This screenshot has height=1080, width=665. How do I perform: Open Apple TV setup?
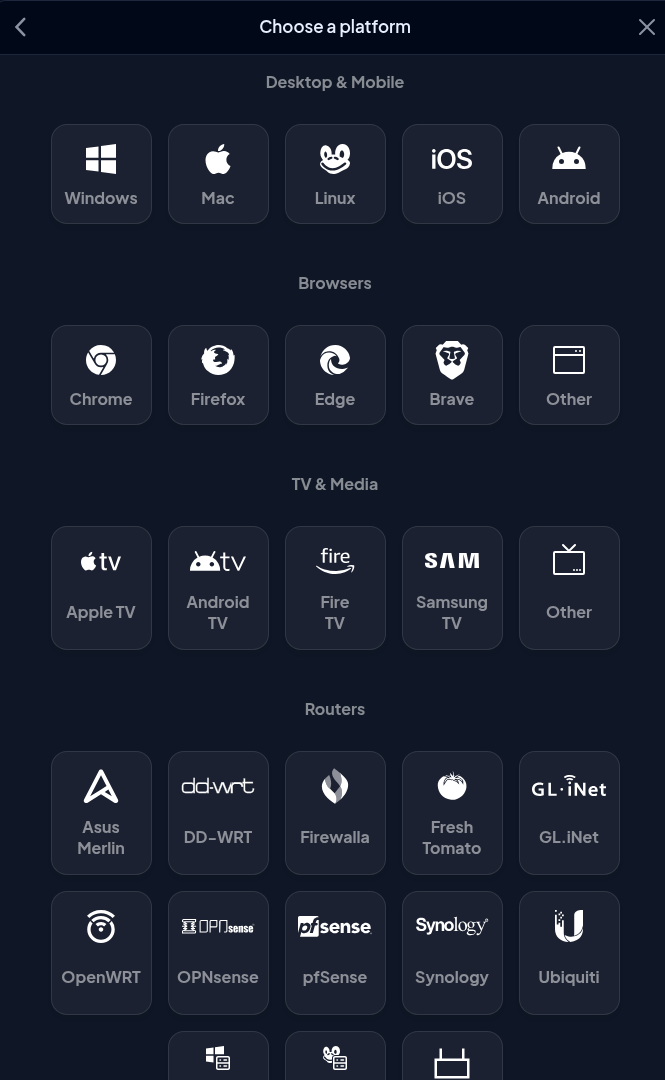pyautogui.click(x=101, y=588)
